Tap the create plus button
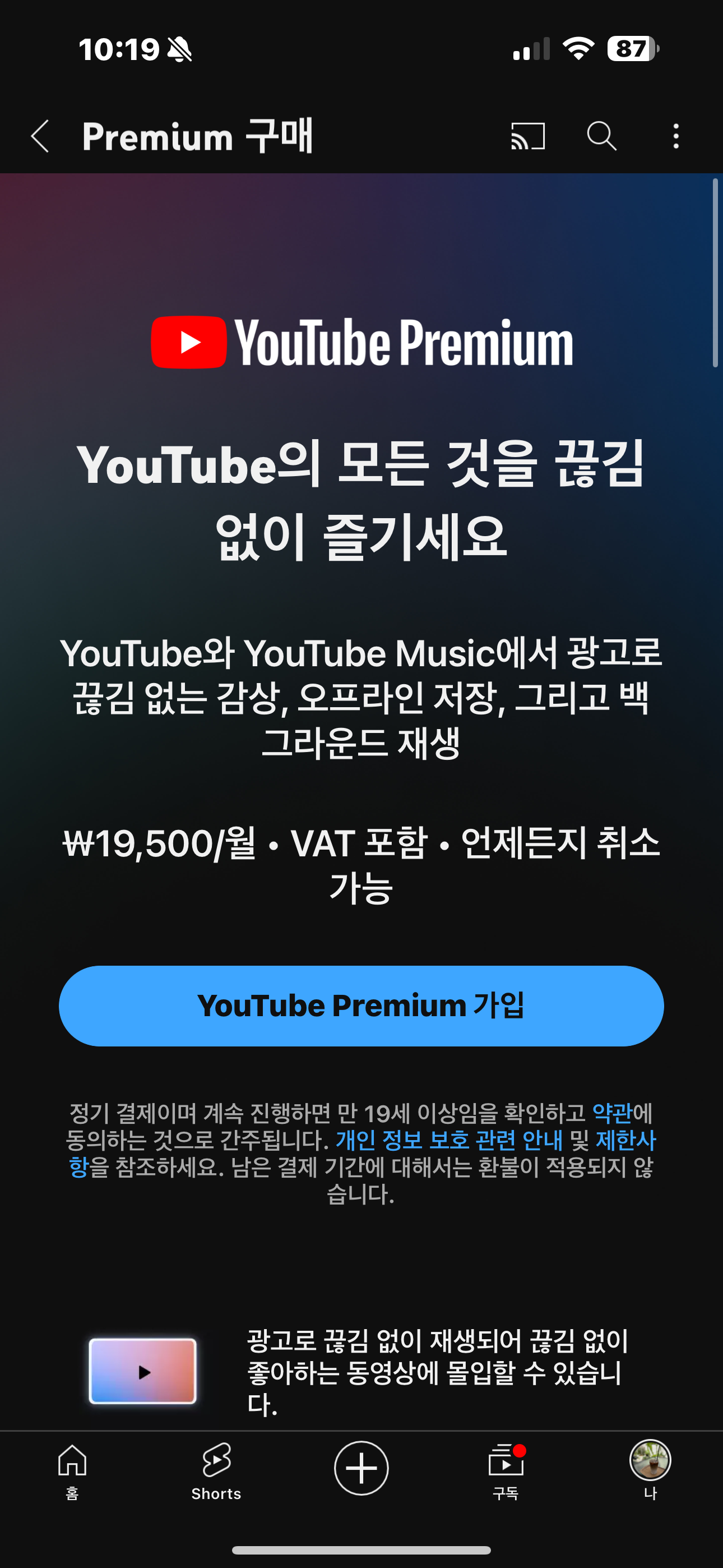This screenshot has width=723, height=1568. click(x=361, y=1468)
